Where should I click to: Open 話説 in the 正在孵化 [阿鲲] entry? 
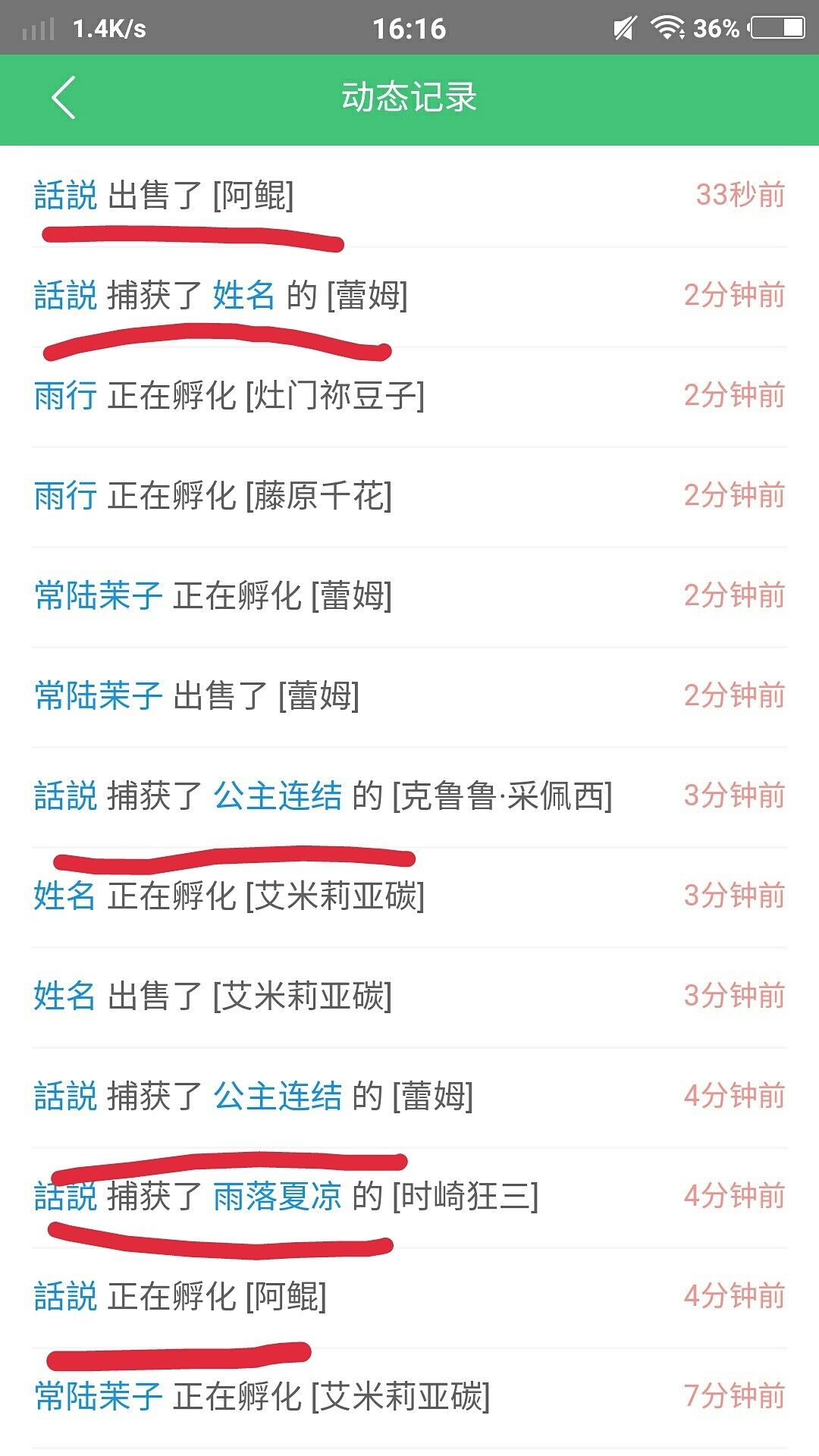pos(66,1296)
